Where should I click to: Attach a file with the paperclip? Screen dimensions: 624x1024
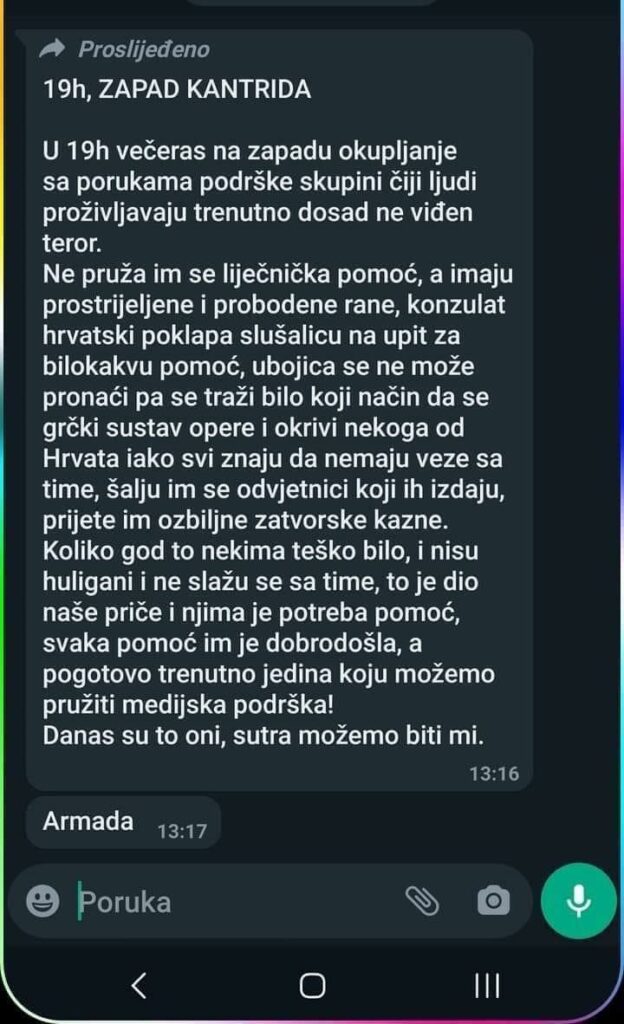[422, 902]
